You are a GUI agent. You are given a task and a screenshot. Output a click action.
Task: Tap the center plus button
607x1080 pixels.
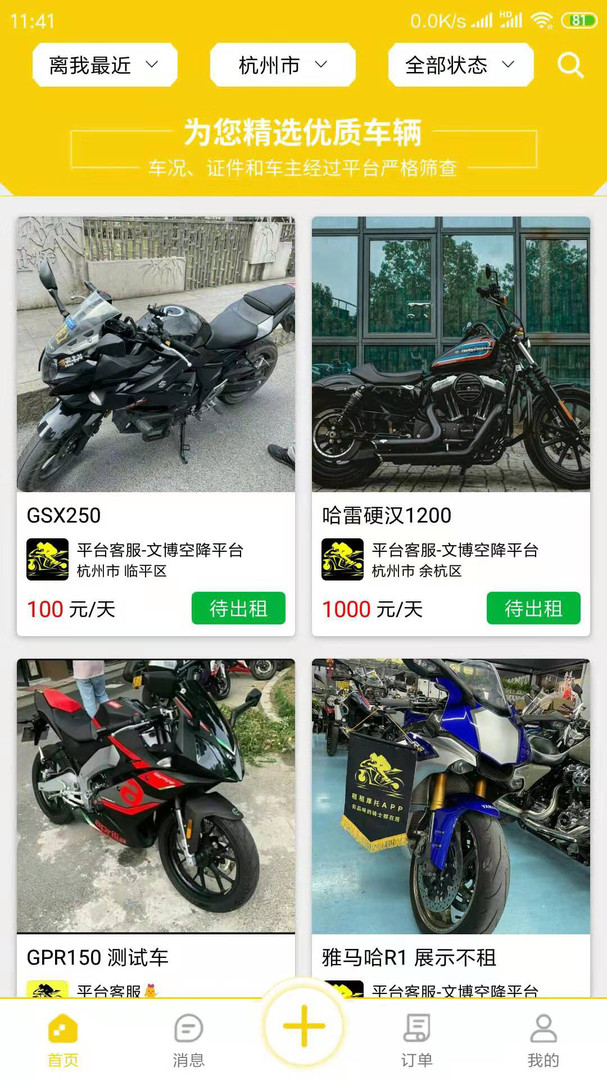pyautogui.click(x=303, y=1026)
